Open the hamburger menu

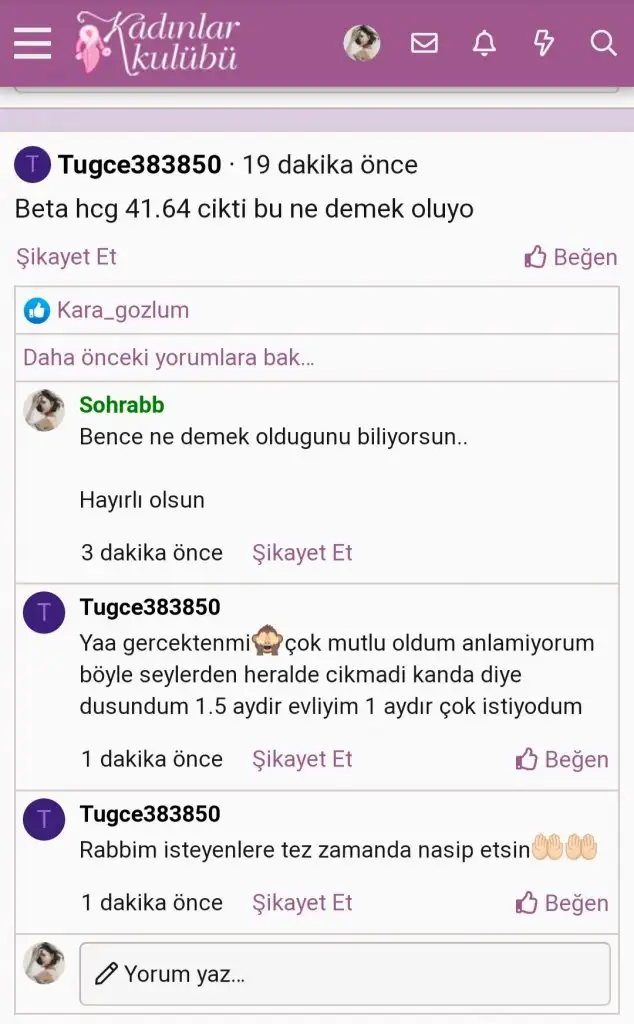32,43
